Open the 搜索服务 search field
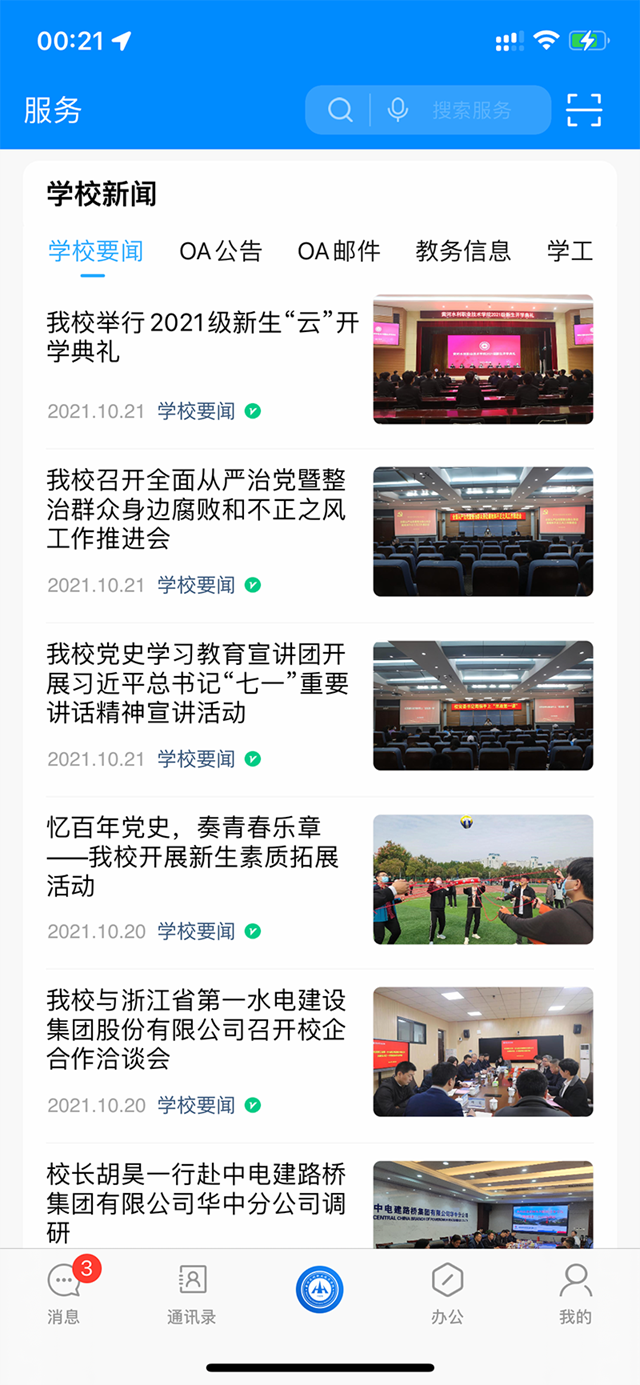This screenshot has width=640, height=1385. pyautogui.click(x=472, y=110)
